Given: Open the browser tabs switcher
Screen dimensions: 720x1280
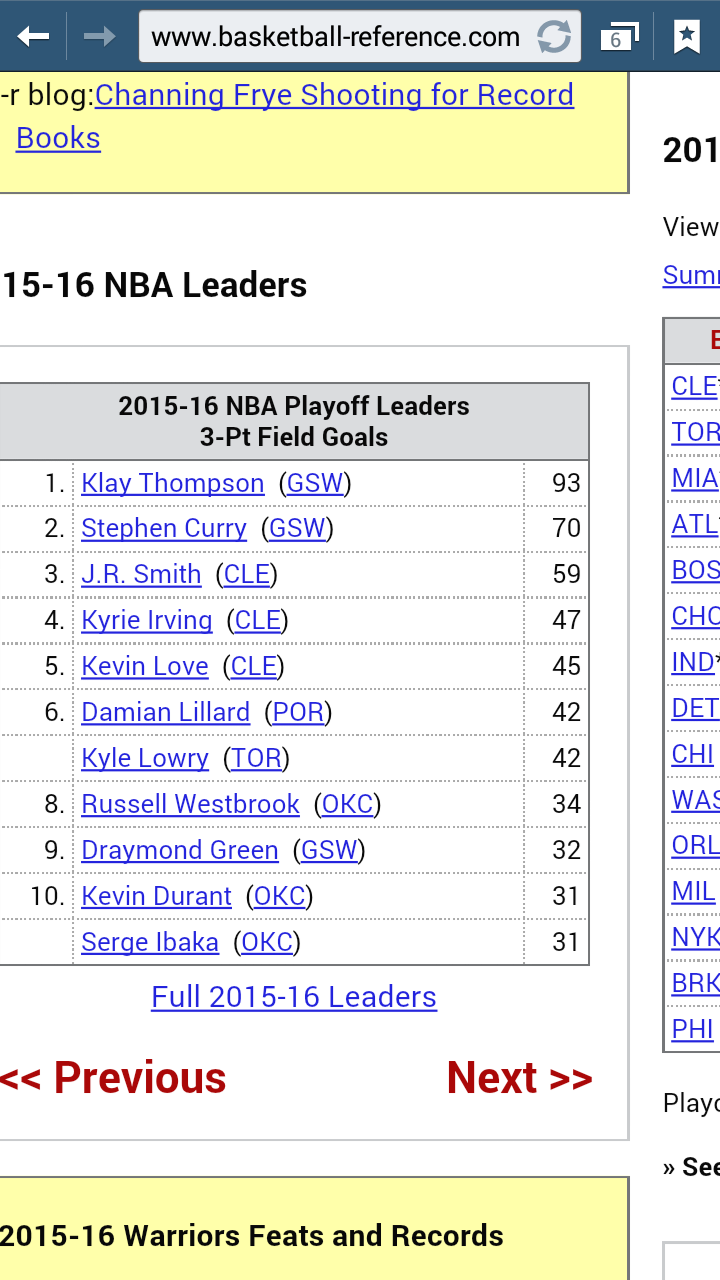Looking at the screenshot, I should [x=618, y=37].
